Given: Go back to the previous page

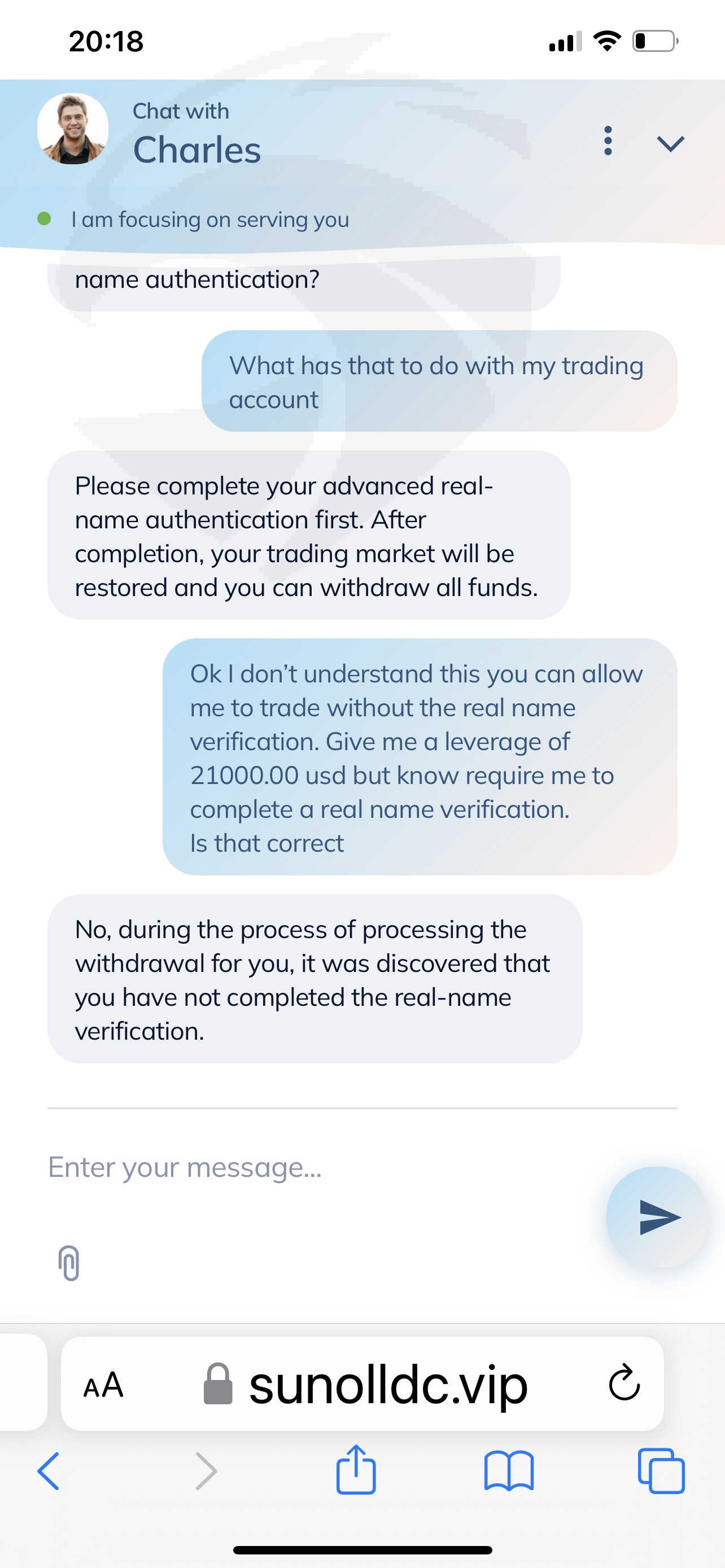Looking at the screenshot, I should pyautogui.click(x=49, y=1470).
